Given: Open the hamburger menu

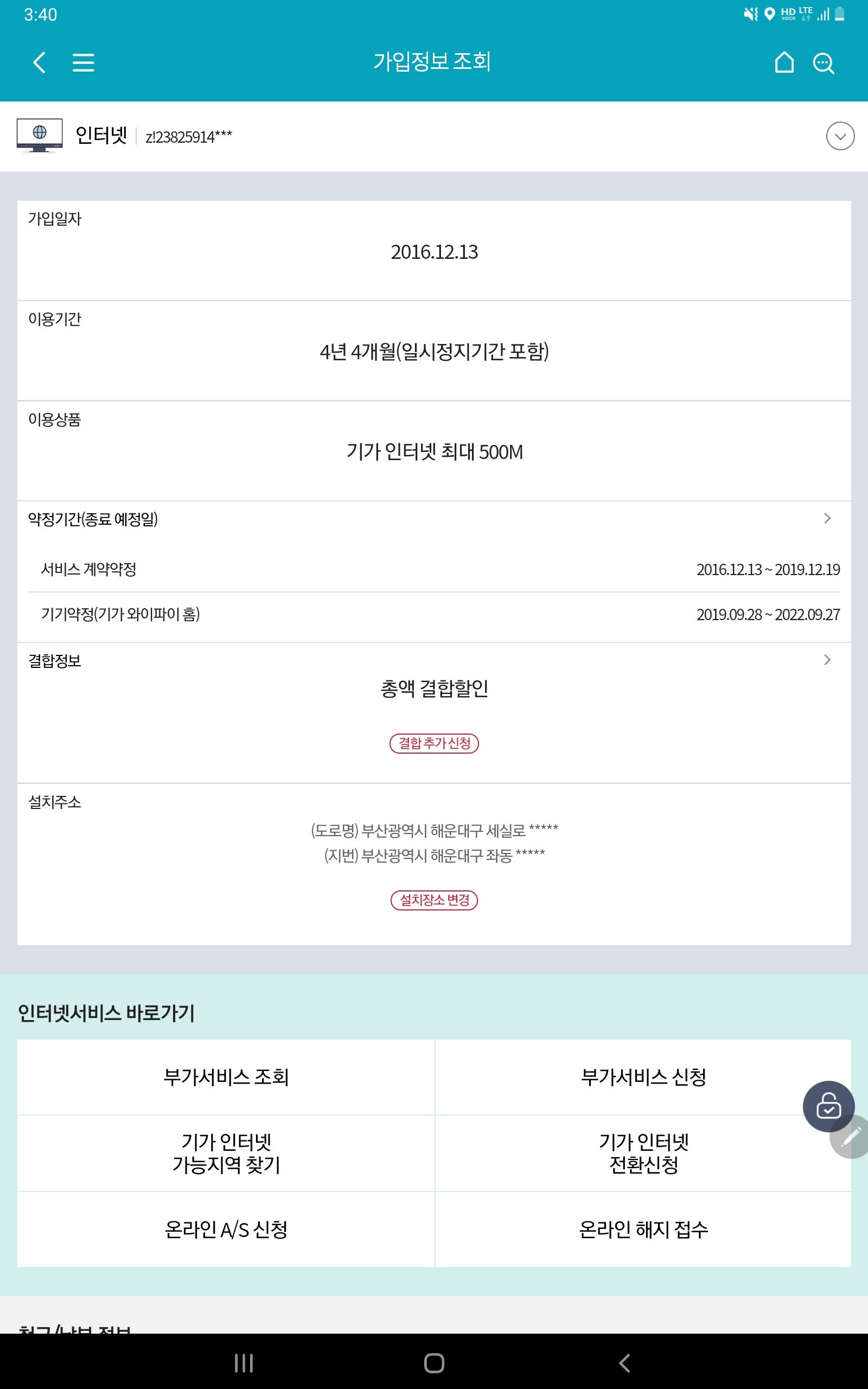Looking at the screenshot, I should pos(83,62).
